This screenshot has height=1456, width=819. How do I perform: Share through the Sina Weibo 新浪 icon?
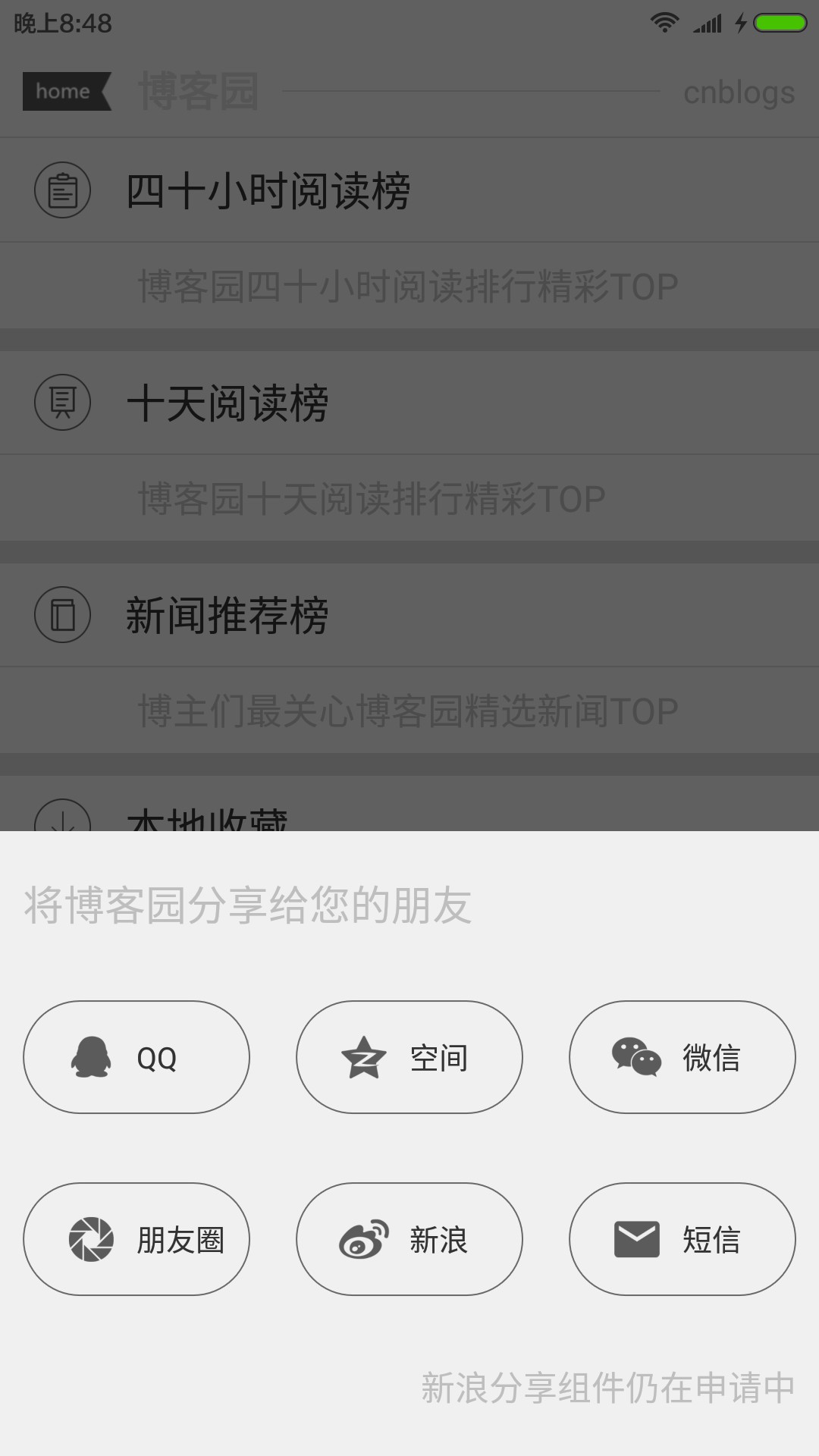(x=364, y=1238)
